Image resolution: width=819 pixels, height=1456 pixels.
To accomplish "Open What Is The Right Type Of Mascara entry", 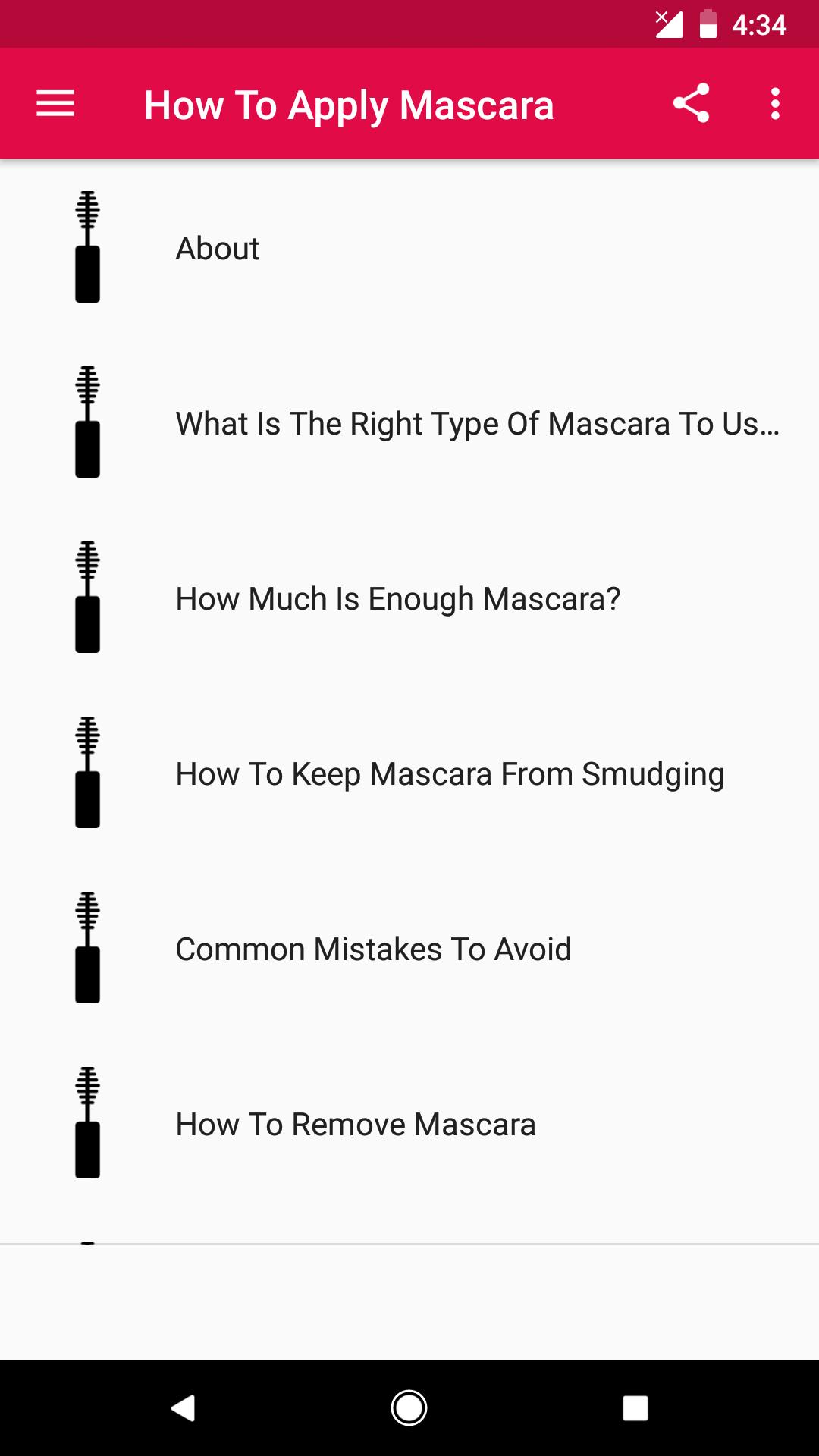I will pyautogui.click(x=478, y=423).
